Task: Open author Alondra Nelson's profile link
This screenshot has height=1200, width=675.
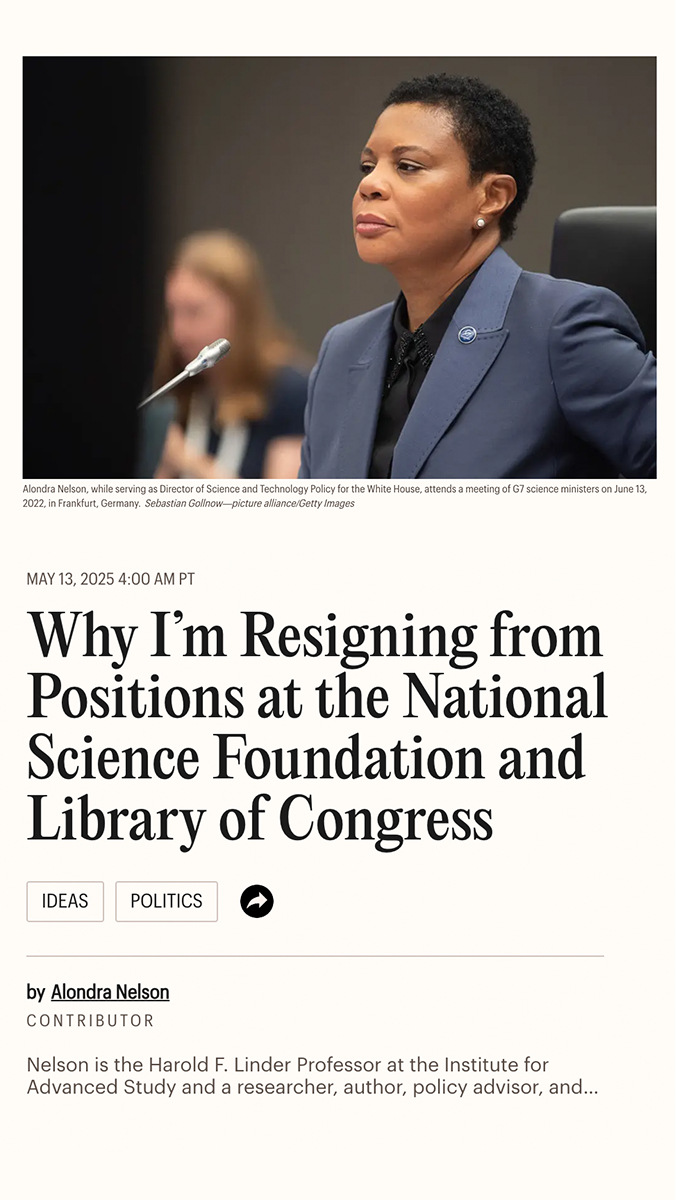Action: [110, 992]
